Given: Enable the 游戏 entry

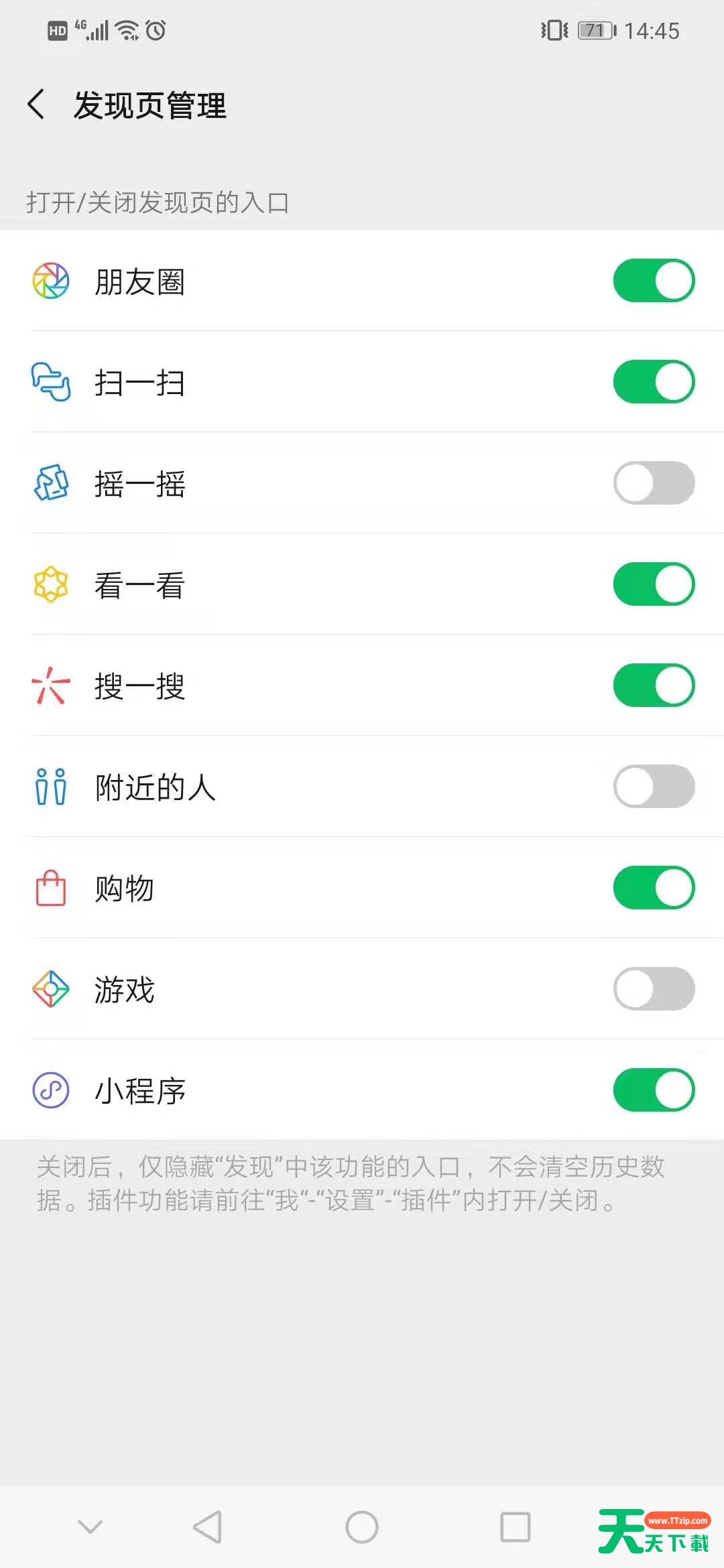Looking at the screenshot, I should click(x=654, y=988).
